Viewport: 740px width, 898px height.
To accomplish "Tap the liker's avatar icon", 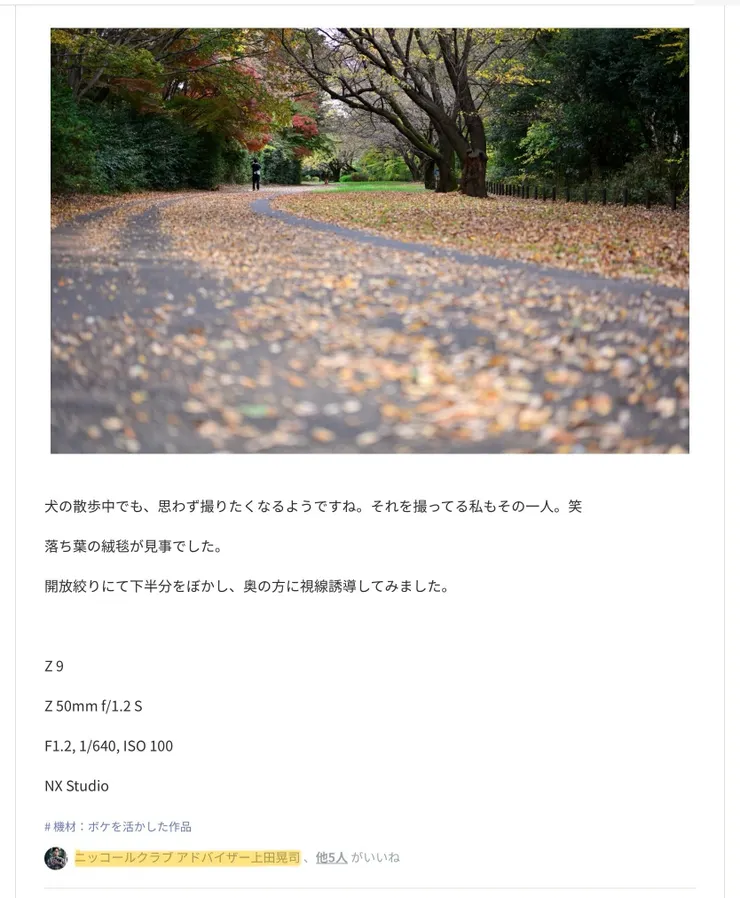I will pos(56,858).
